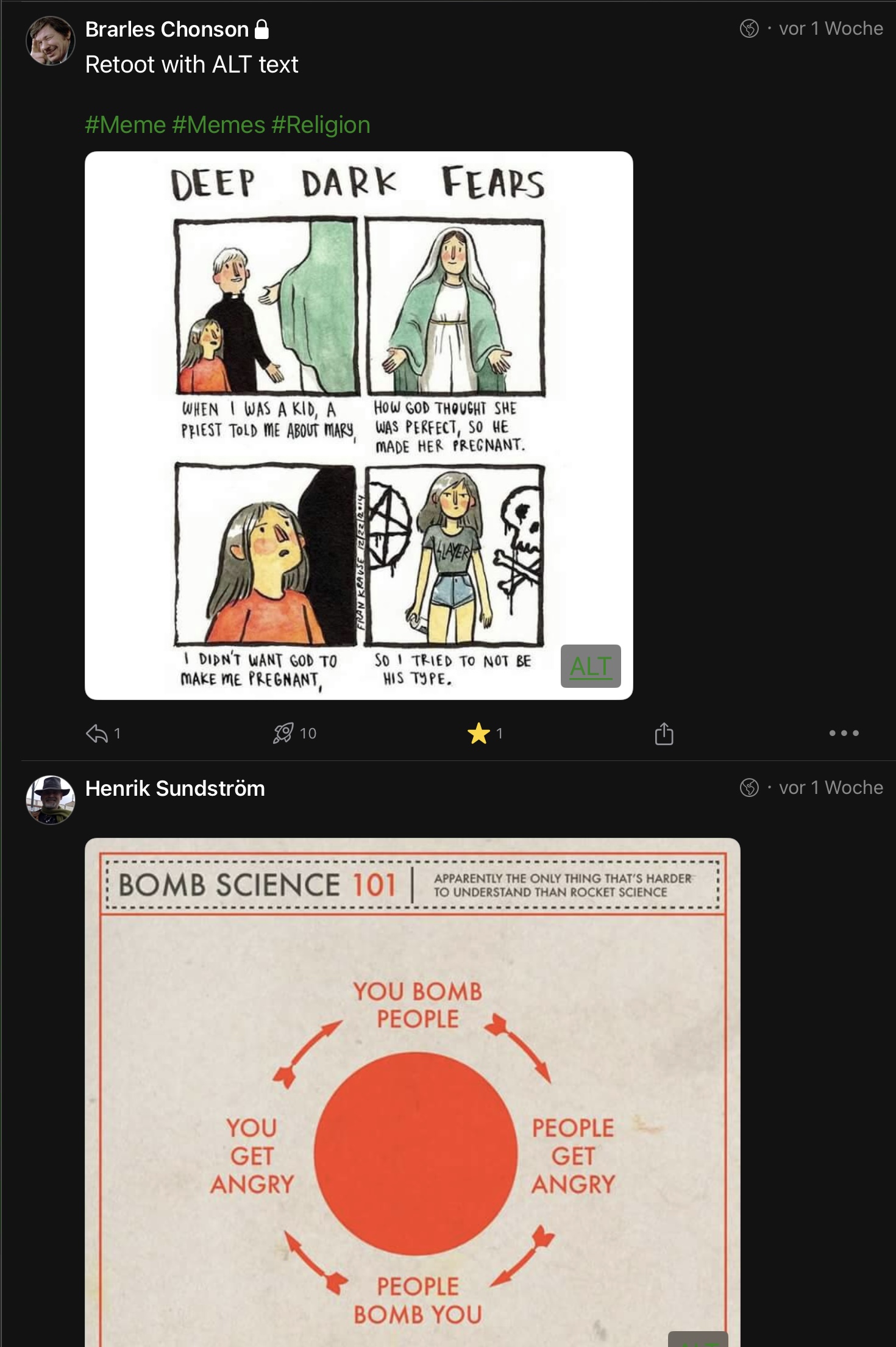Open Brarles Chonson's name link
This screenshot has height=1347, width=896.
(x=166, y=29)
